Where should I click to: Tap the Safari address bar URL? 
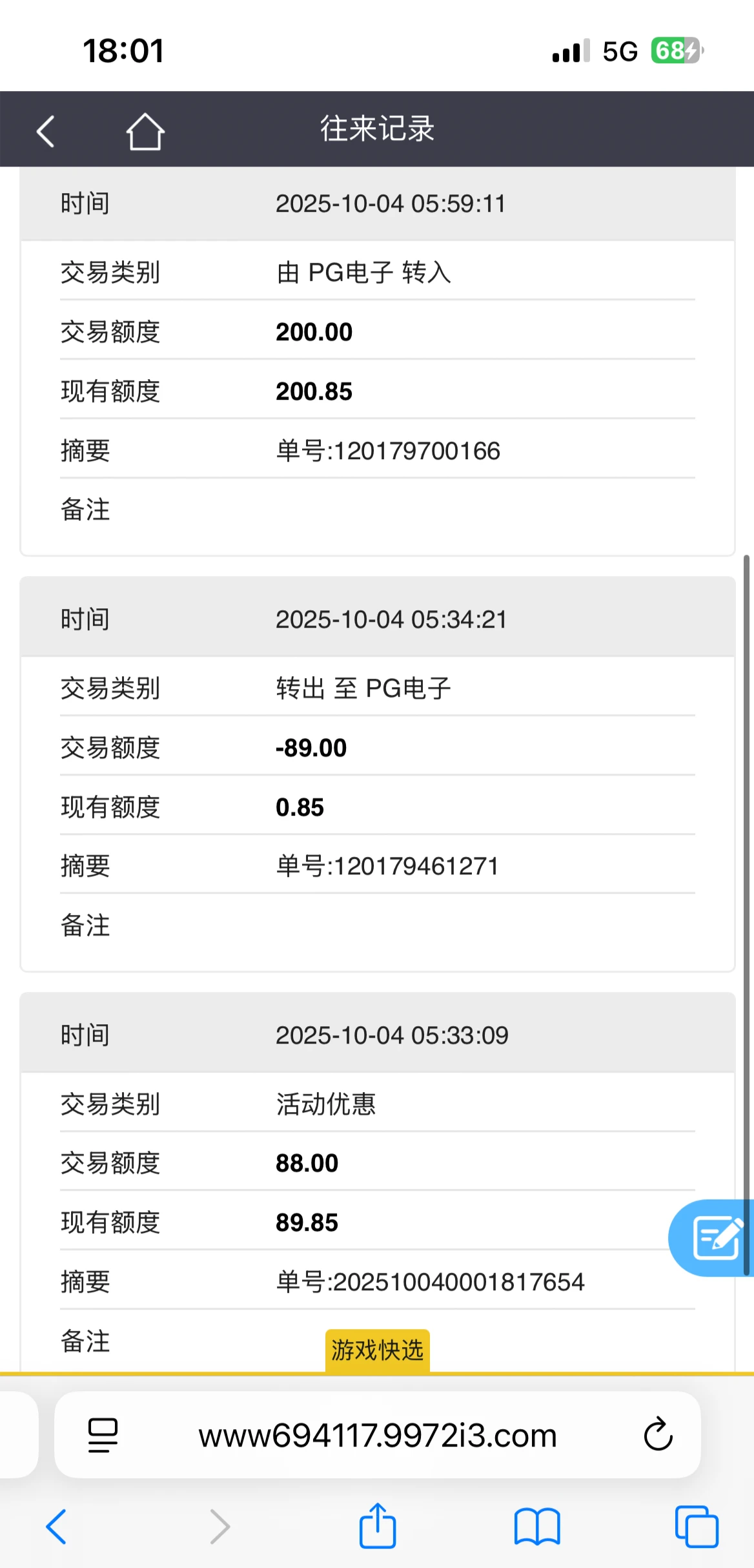pyautogui.click(x=378, y=1436)
